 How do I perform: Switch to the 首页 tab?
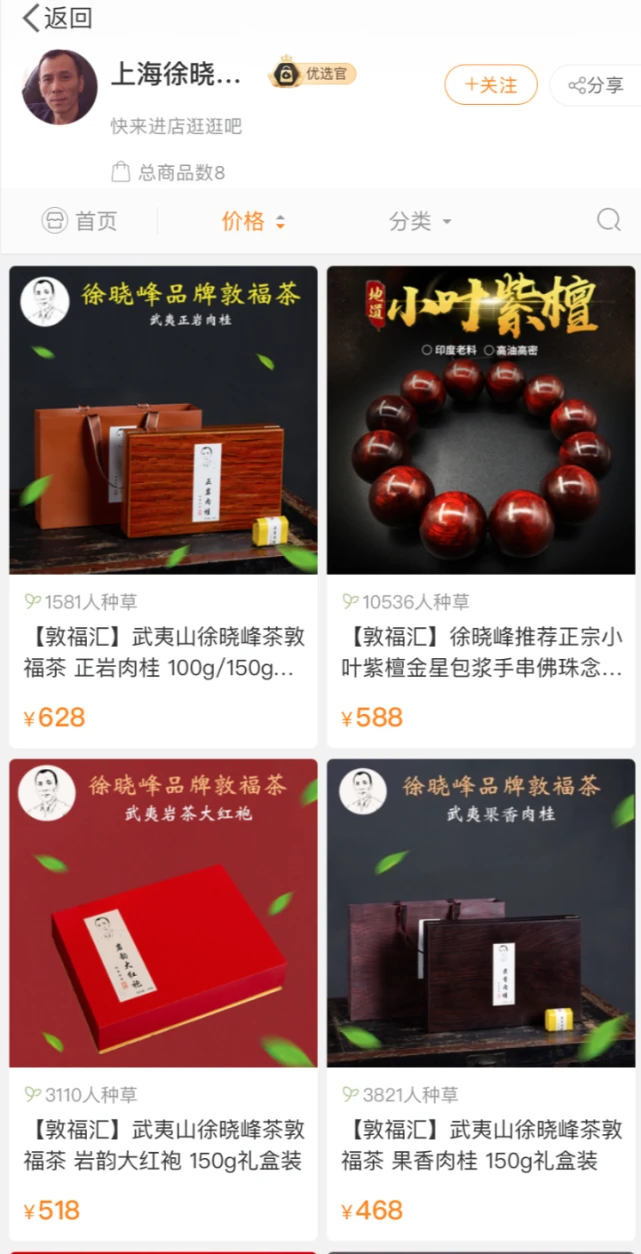coord(80,221)
